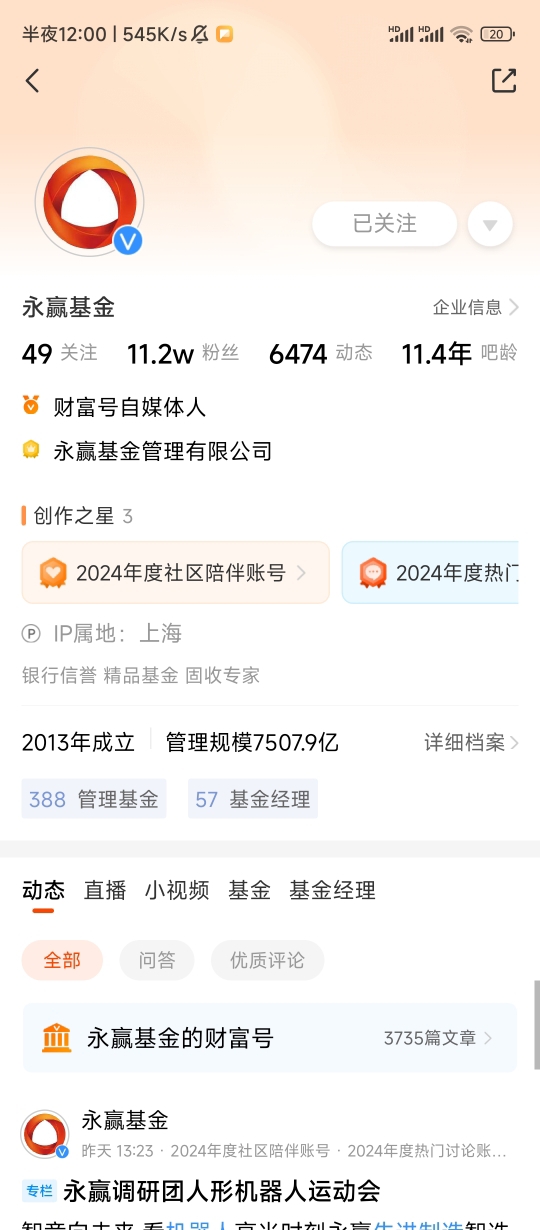View the 49 关注 following list
This screenshot has height=1230, width=540.
60,353
